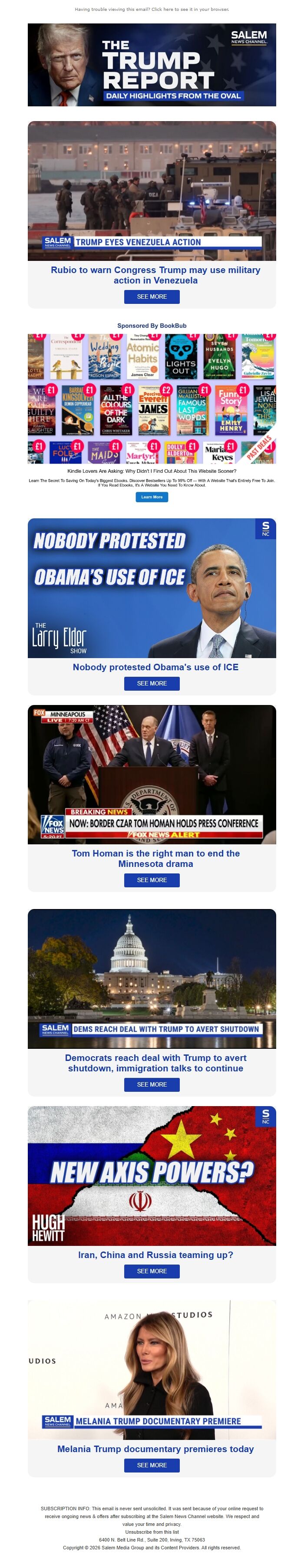This screenshot has height=1568, width=304.
Task: Select 'Unsubscribe from this list'
Action: point(152,1532)
